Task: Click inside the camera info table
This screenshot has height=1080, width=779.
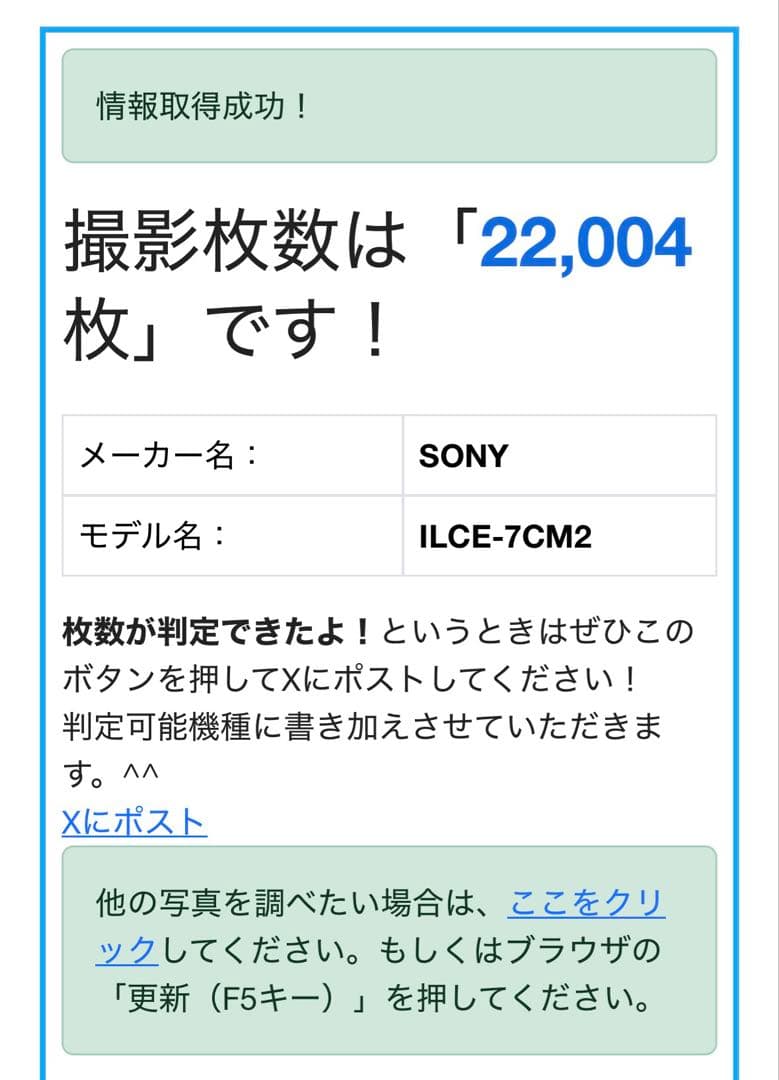Action: click(x=390, y=495)
